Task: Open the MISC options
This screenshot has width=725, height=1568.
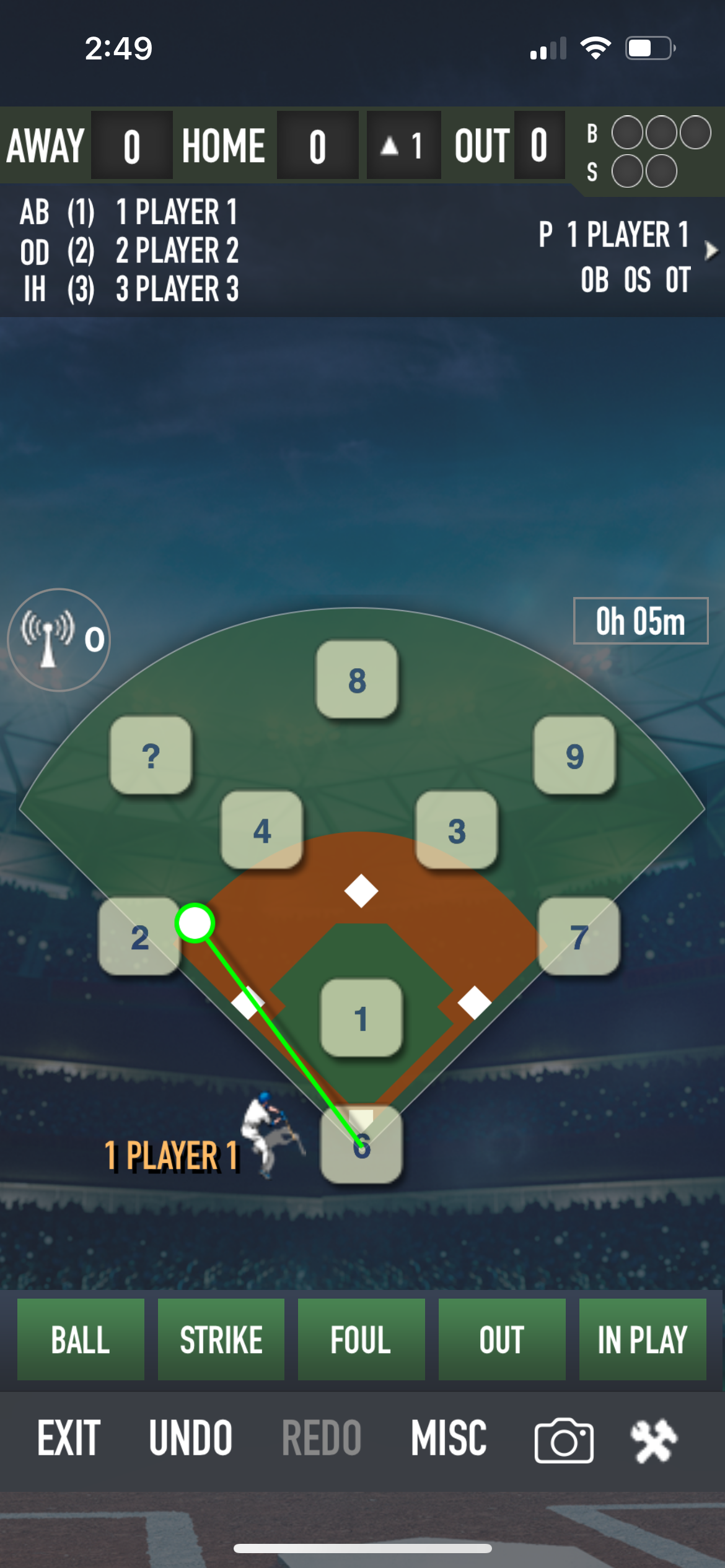Action: pyautogui.click(x=449, y=1438)
